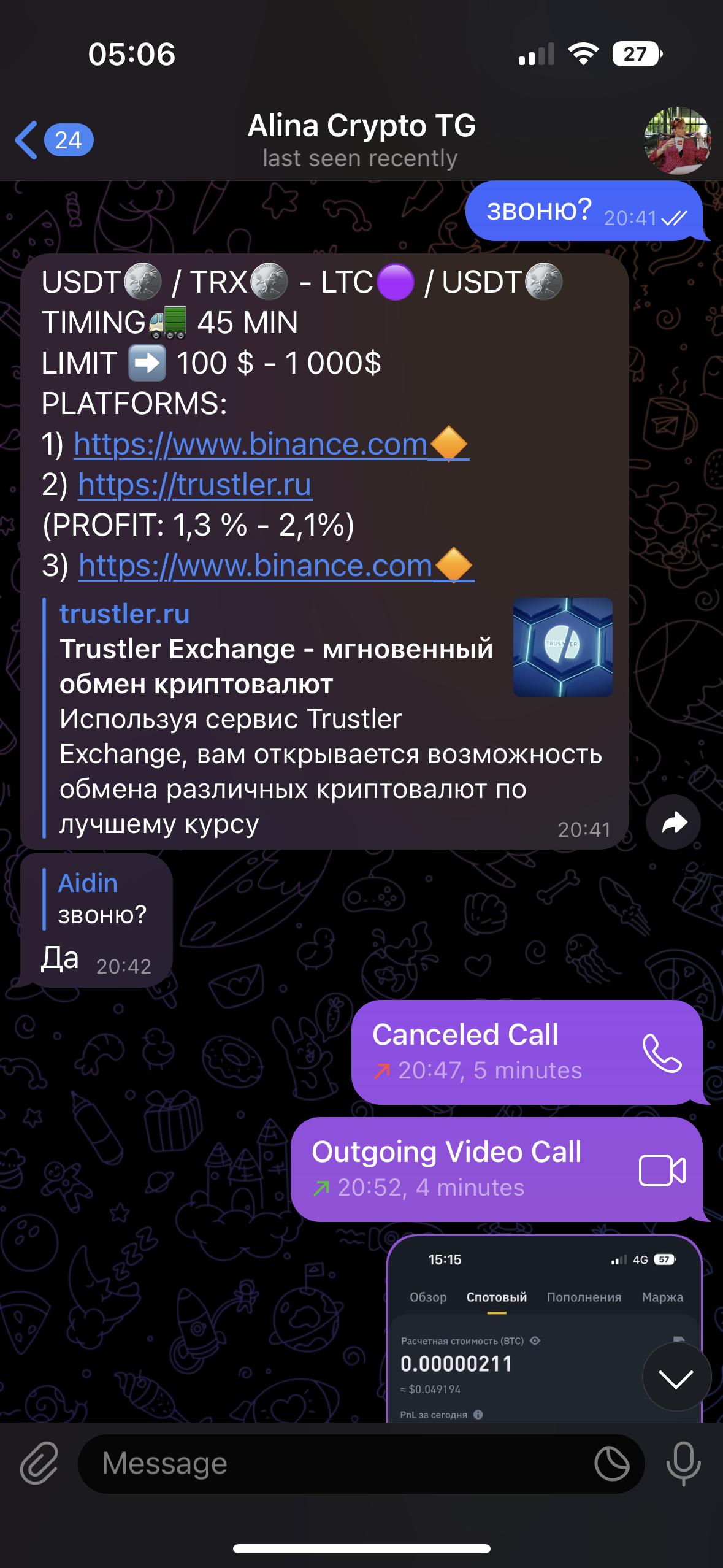Call back from the Canceled Call bubble
Viewport: 723px width, 1568px height.
662,1053
